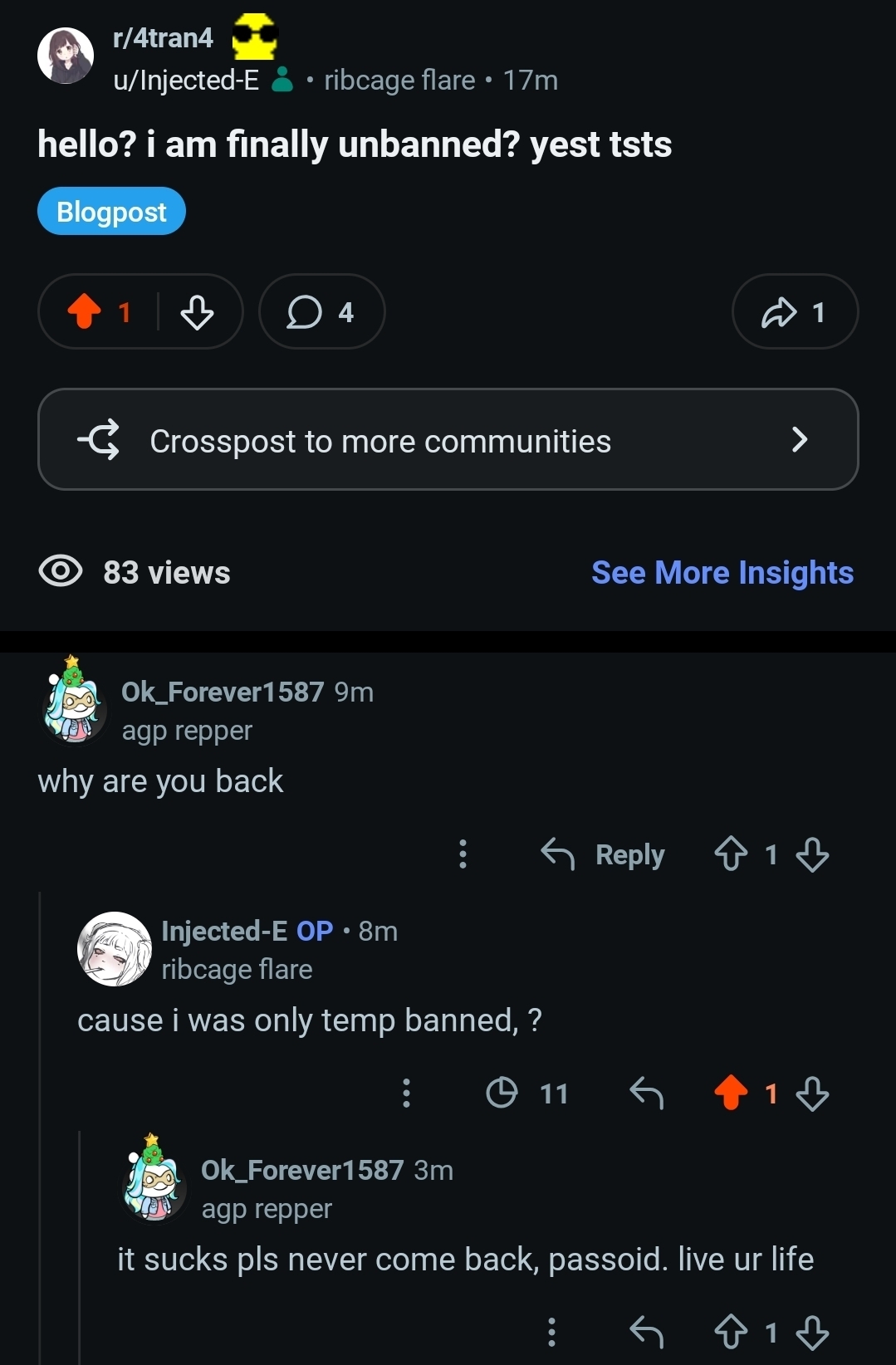The image size is (896, 1365).
Task: Open u/Injected-E profile from post header
Action: 186,81
